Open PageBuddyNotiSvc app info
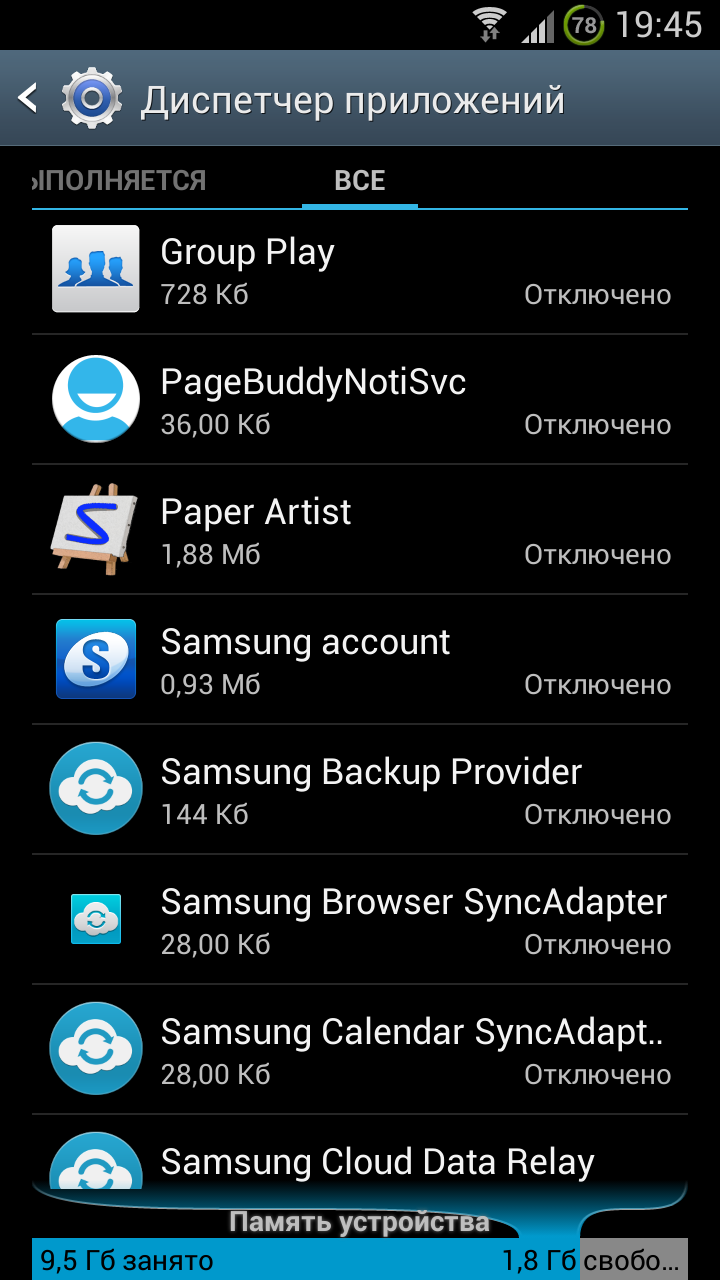 point(360,400)
